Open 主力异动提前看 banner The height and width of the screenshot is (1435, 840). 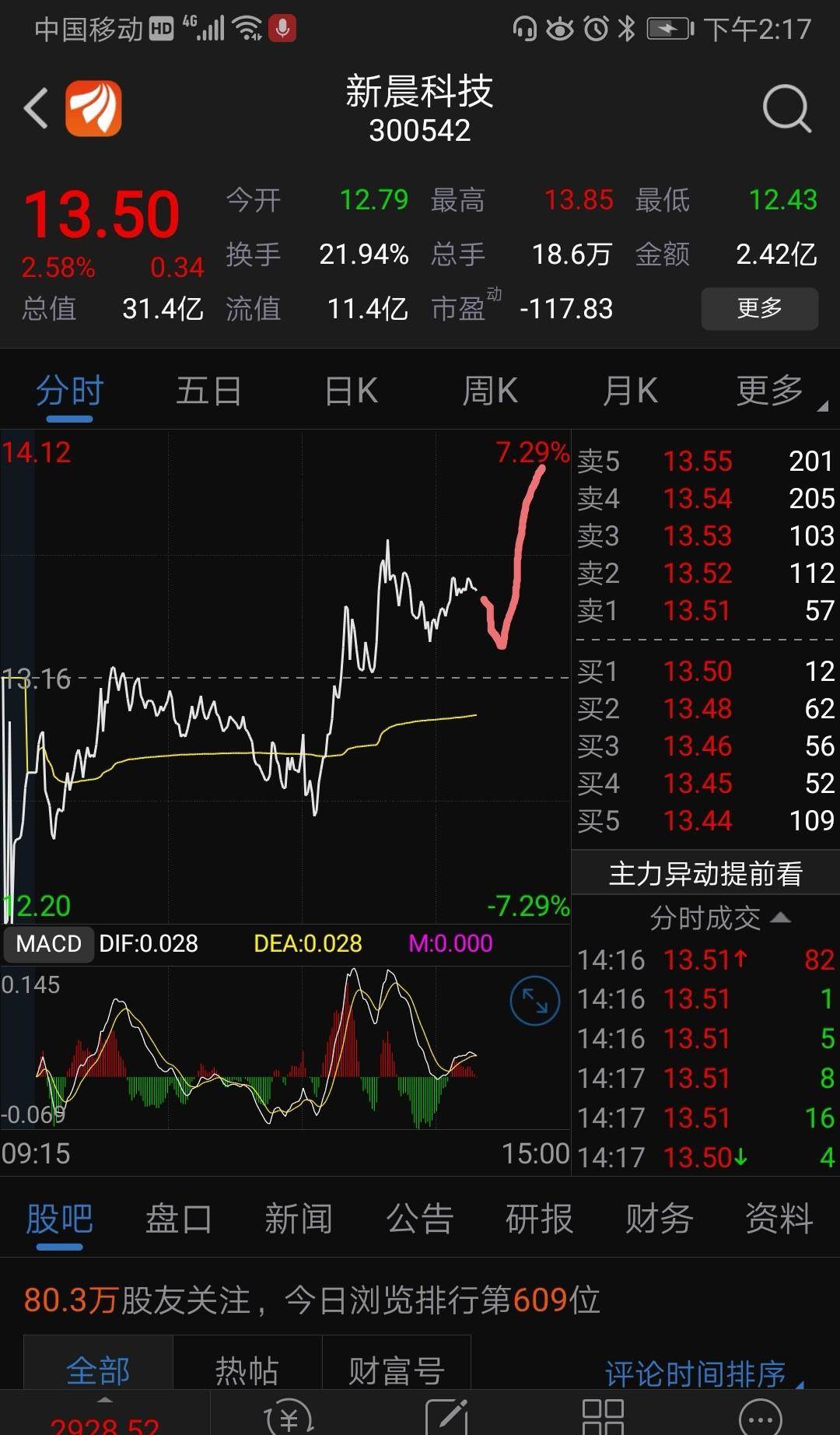(705, 873)
